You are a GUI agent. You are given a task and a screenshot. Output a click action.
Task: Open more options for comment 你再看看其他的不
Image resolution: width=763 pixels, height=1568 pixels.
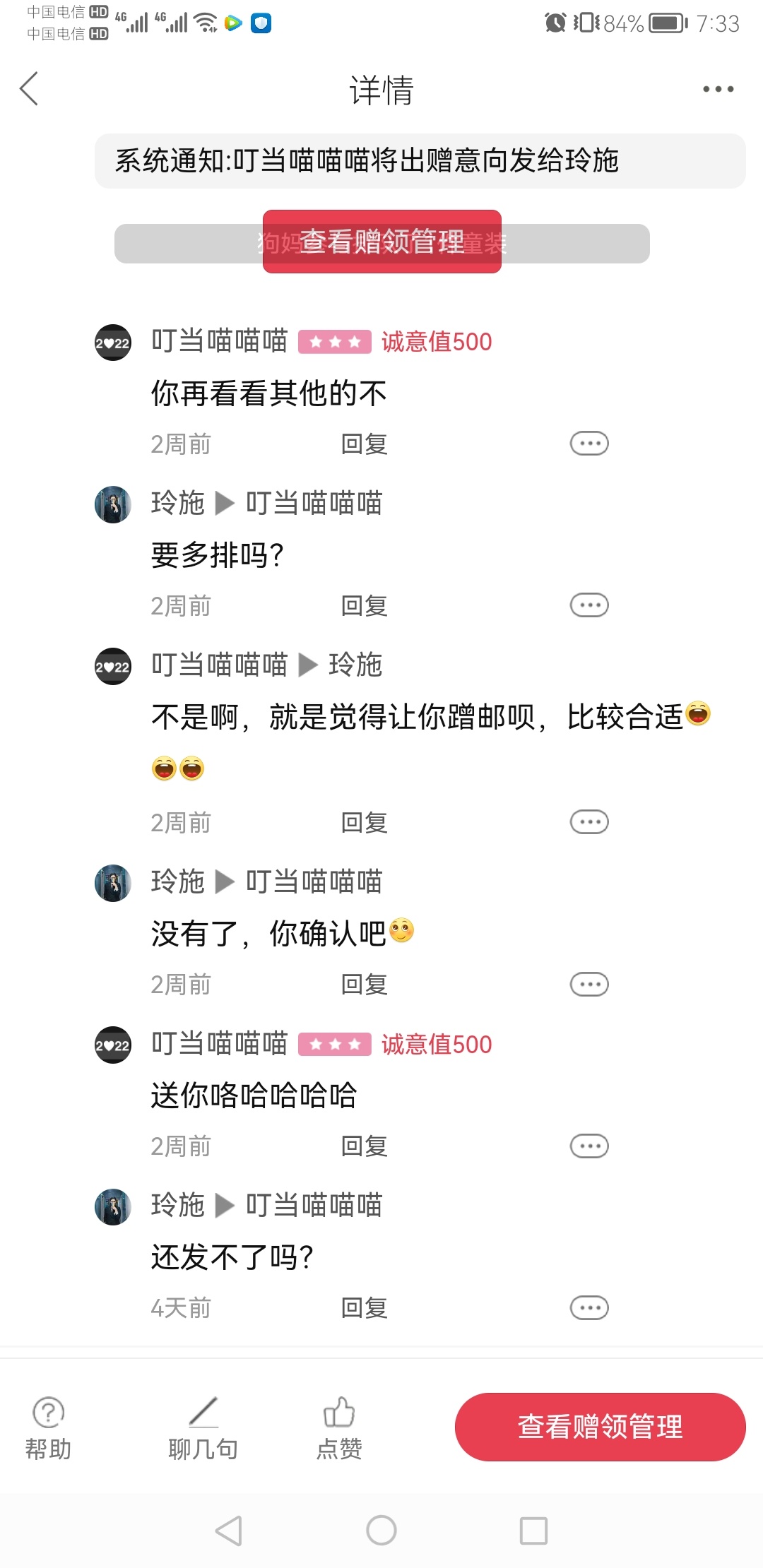(589, 444)
